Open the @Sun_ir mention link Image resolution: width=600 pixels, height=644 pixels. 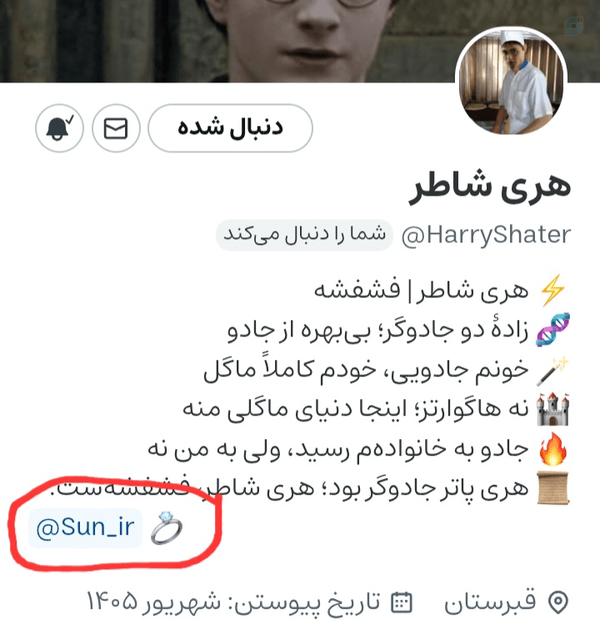(x=85, y=527)
